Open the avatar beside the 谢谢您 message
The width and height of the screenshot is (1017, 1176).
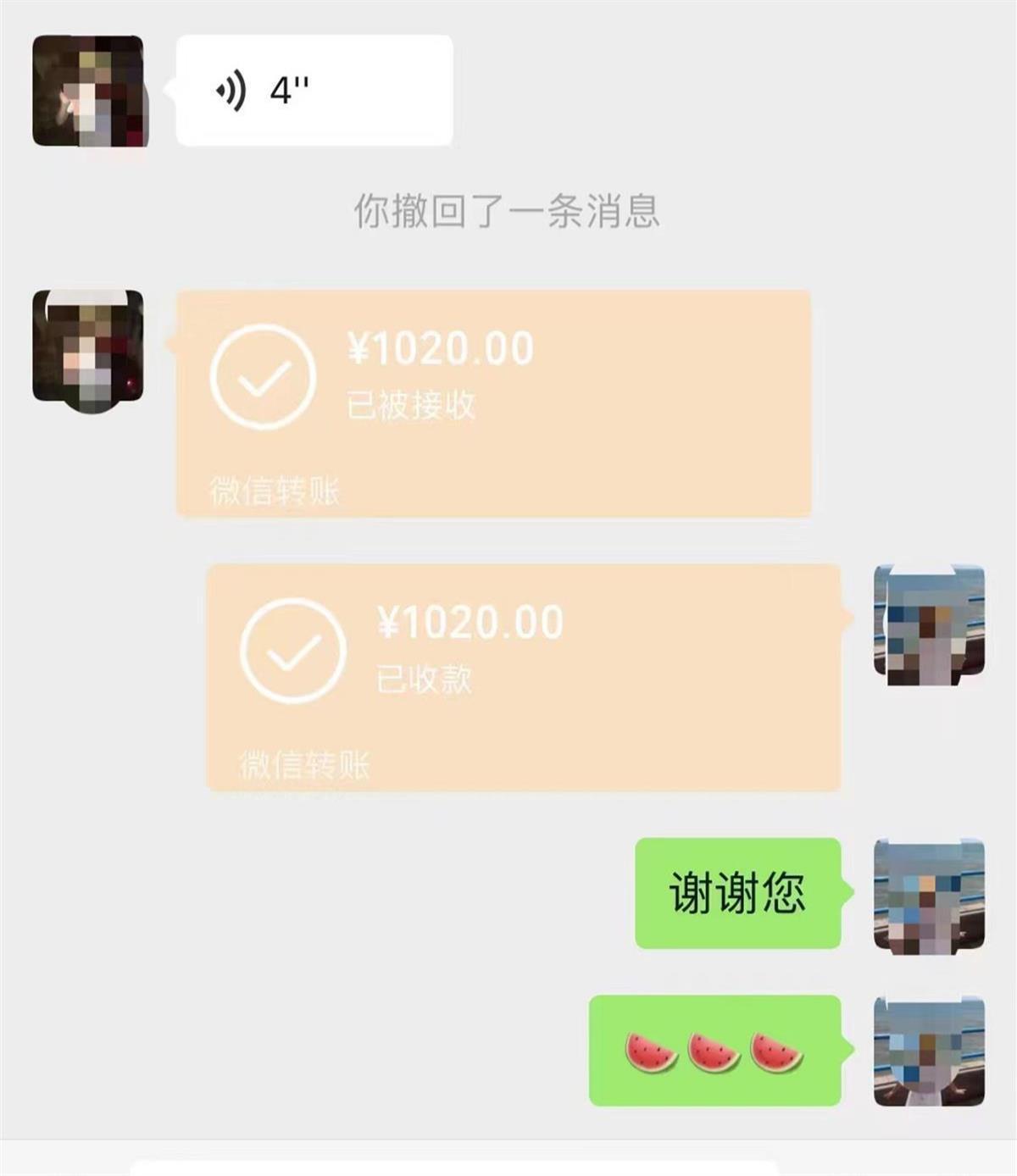pos(929,895)
